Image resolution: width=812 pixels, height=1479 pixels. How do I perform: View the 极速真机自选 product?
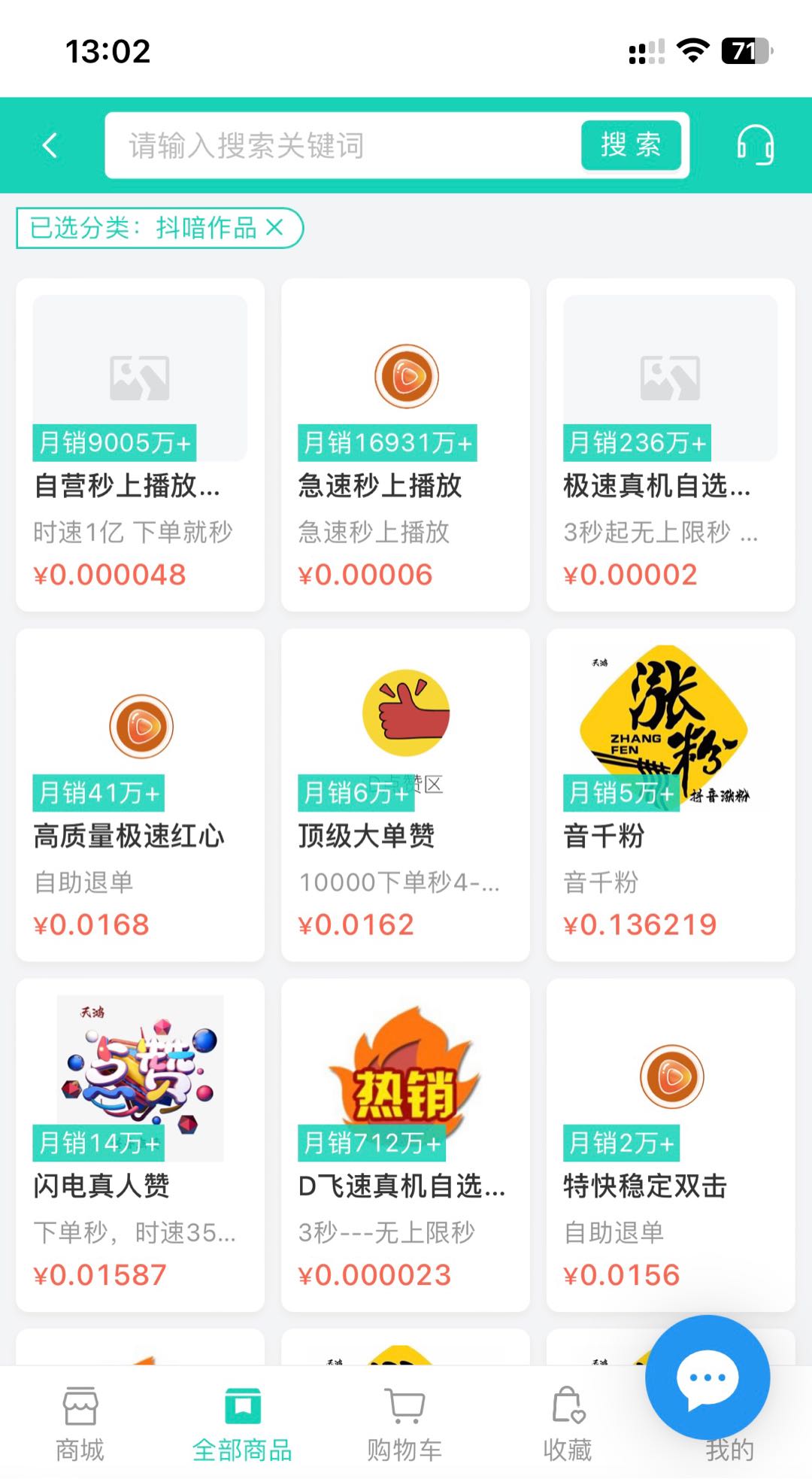click(x=671, y=445)
